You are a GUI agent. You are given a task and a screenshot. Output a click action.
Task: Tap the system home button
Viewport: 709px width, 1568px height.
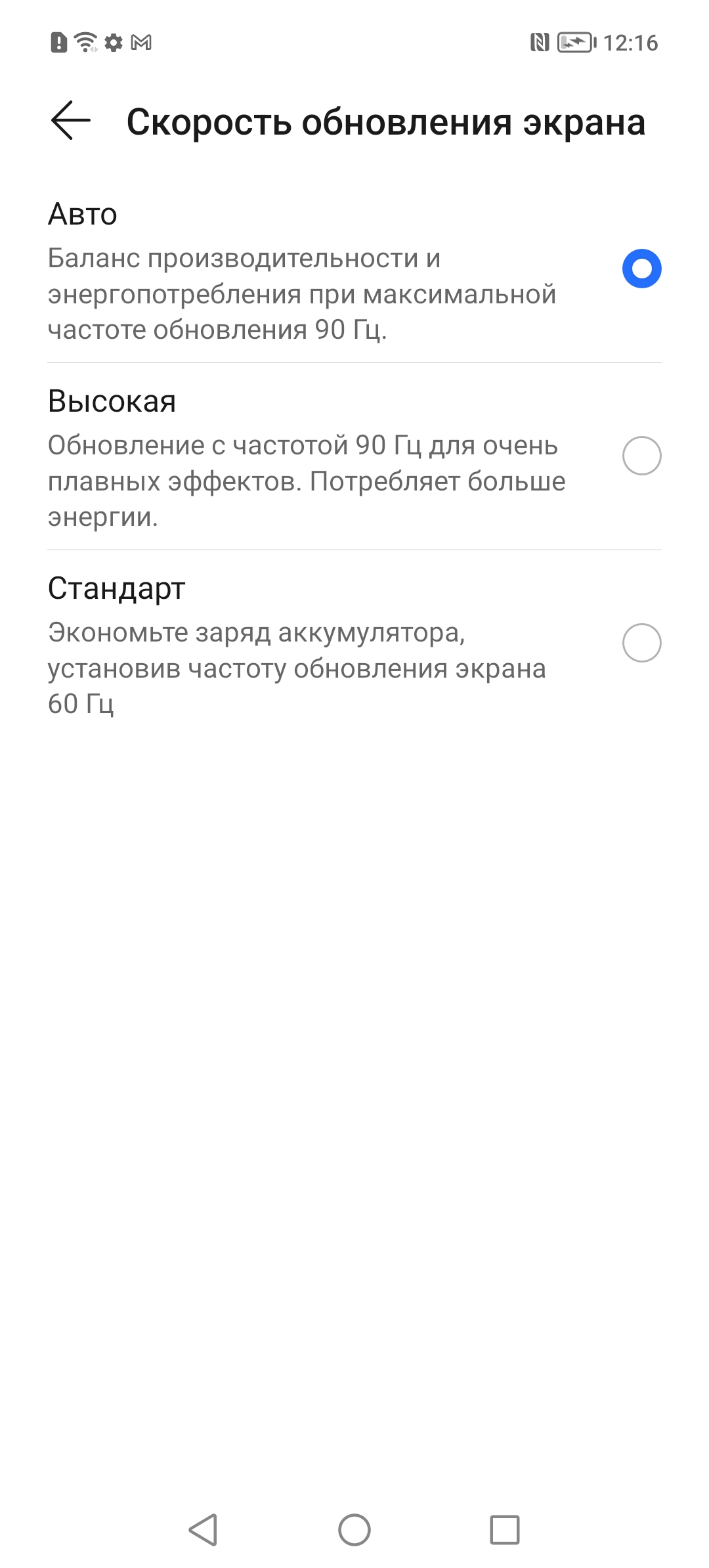point(354,1530)
